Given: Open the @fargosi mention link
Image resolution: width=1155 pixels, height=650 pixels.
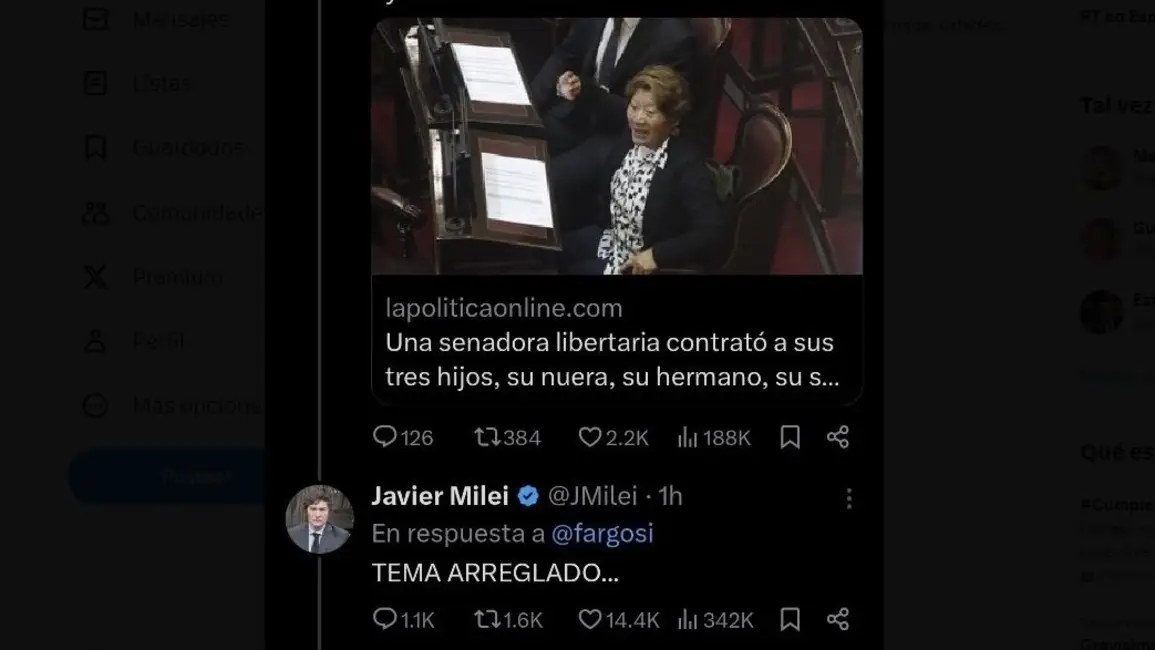Looking at the screenshot, I should 602,534.
